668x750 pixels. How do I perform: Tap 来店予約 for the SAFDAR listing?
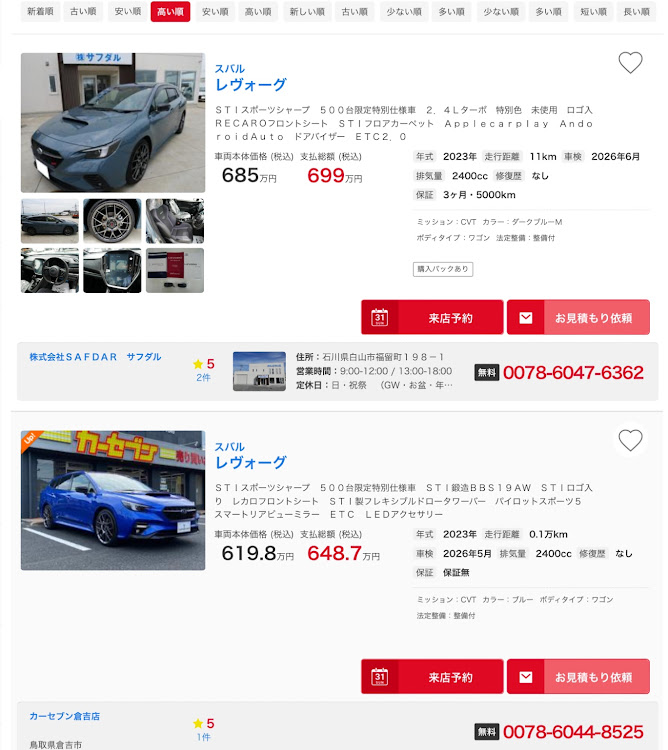click(432, 318)
